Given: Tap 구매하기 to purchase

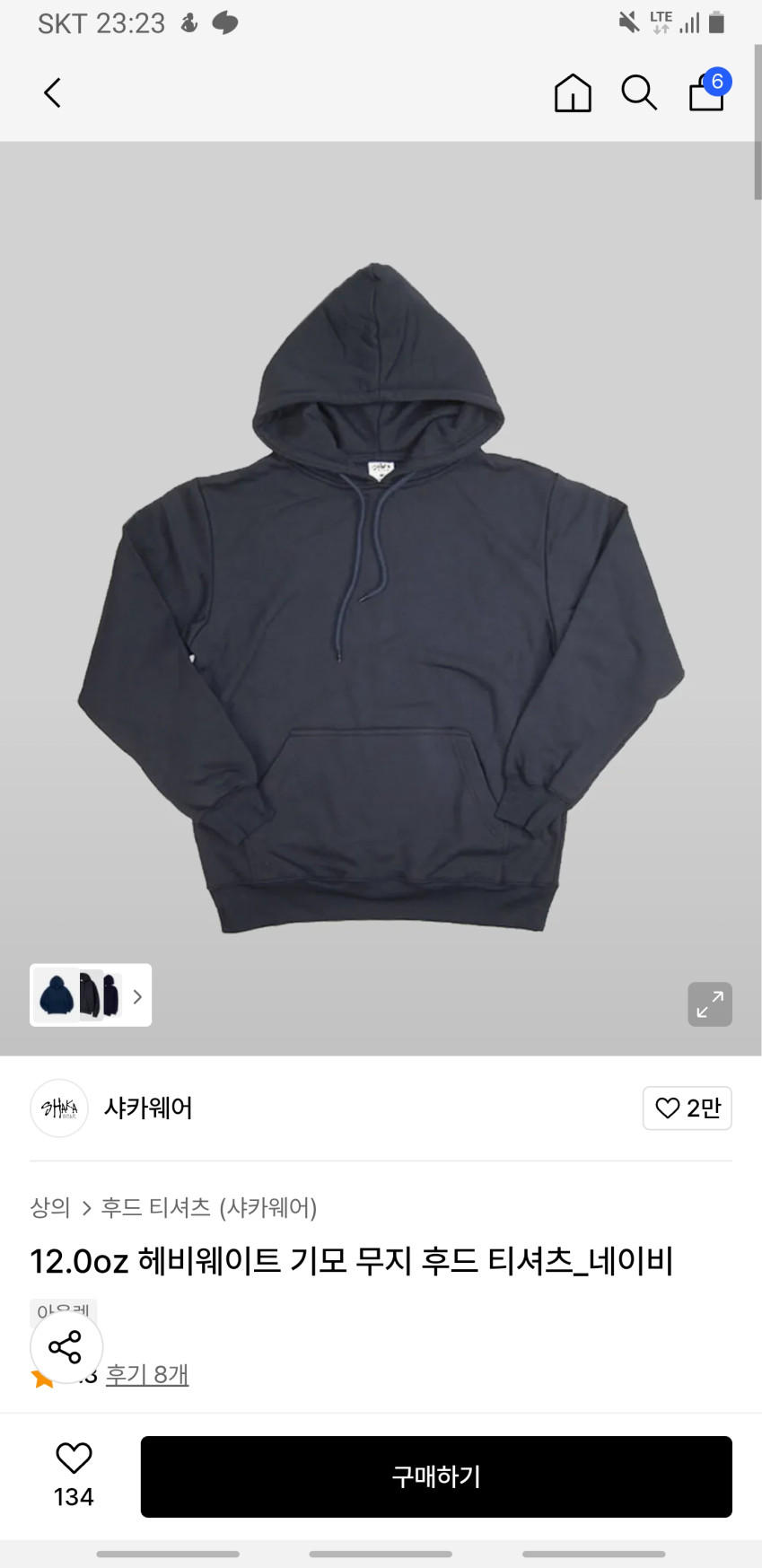Looking at the screenshot, I should click(436, 1476).
